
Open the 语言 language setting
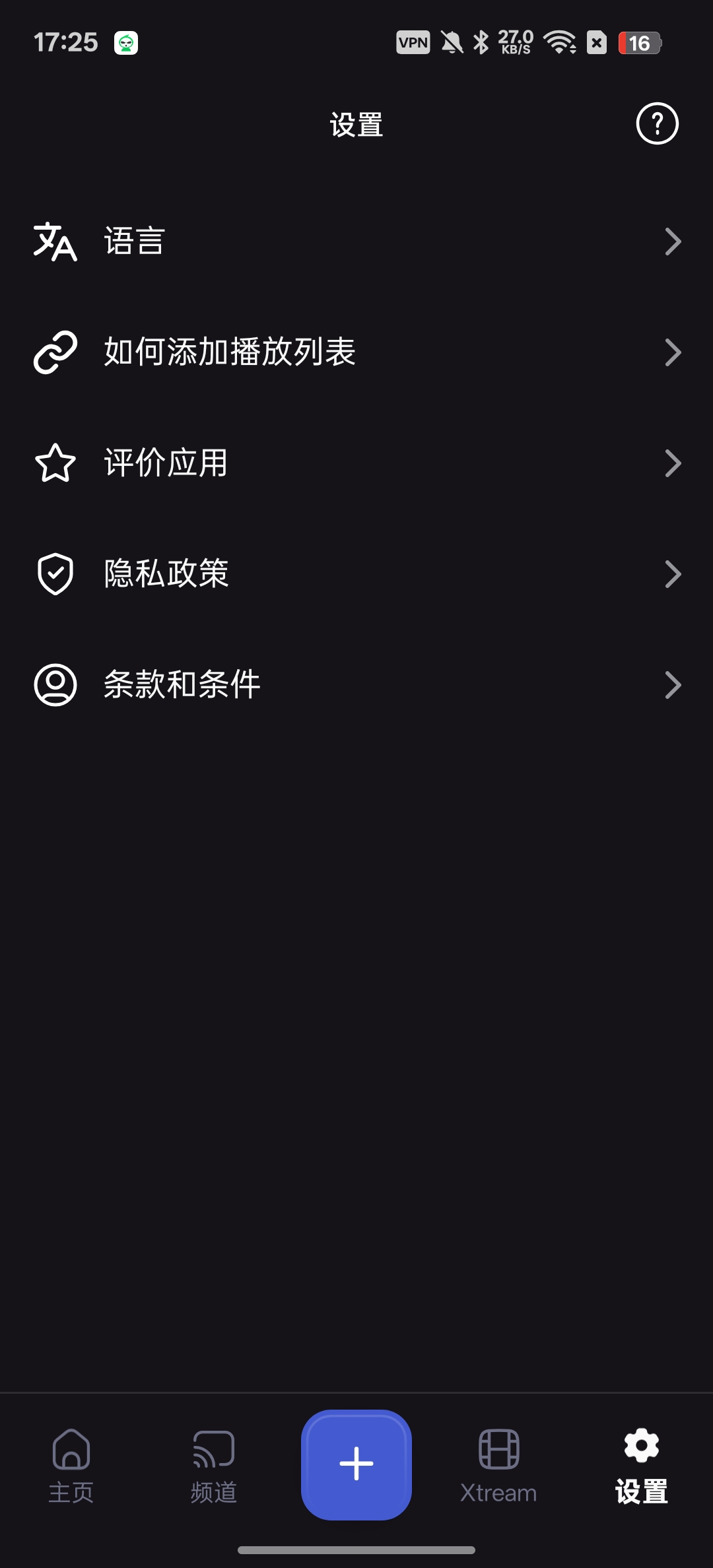pyautogui.click(x=356, y=242)
